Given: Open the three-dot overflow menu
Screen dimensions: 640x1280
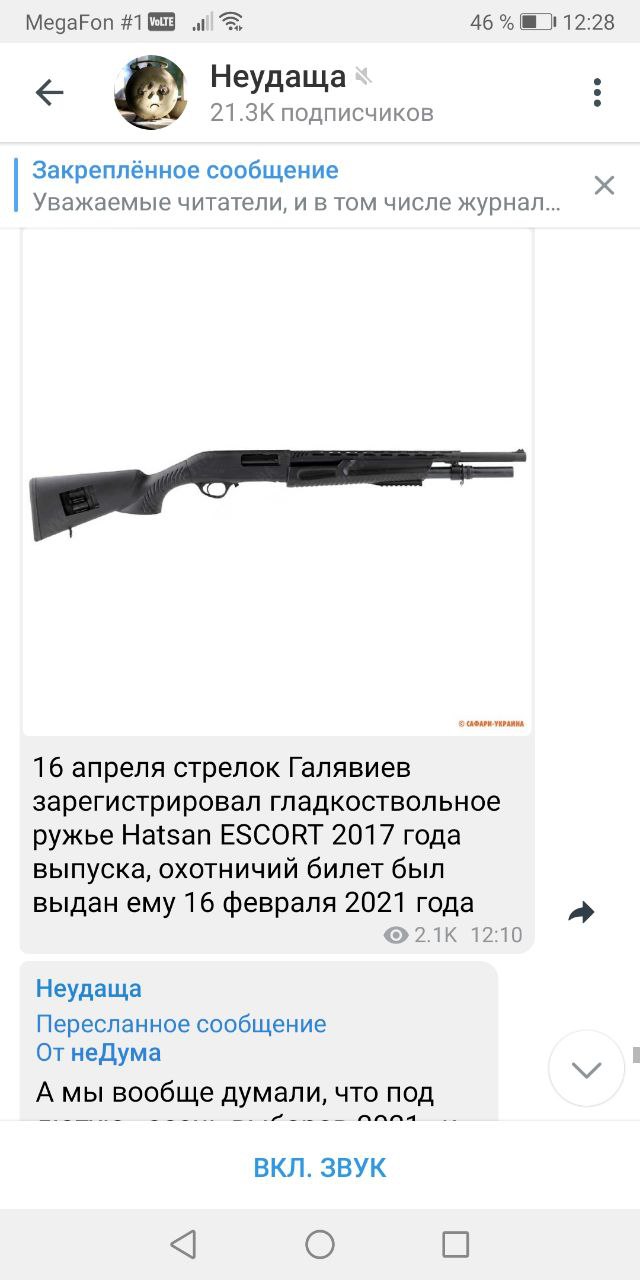Looking at the screenshot, I should click(x=597, y=93).
